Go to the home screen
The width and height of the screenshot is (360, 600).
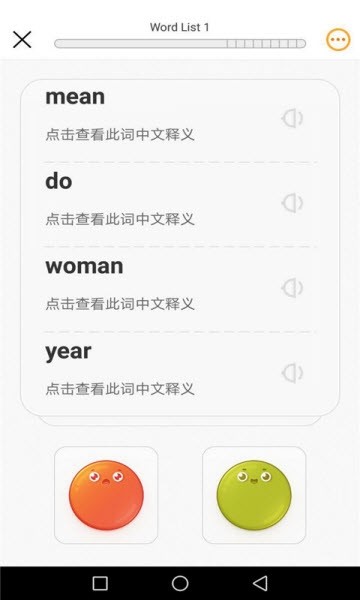(x=180, y=583)
